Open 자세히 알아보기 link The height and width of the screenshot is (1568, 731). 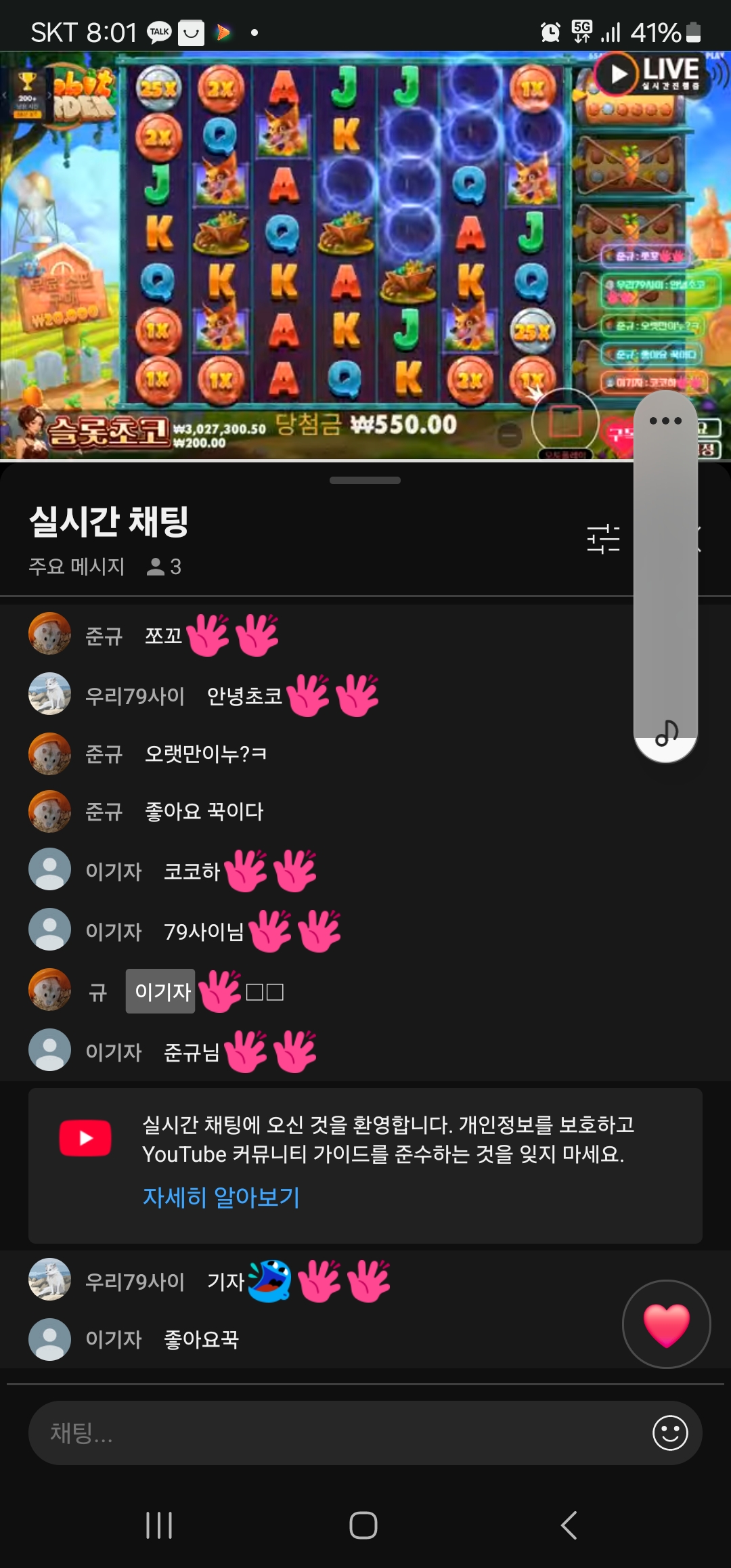[x=221, y=1197]
